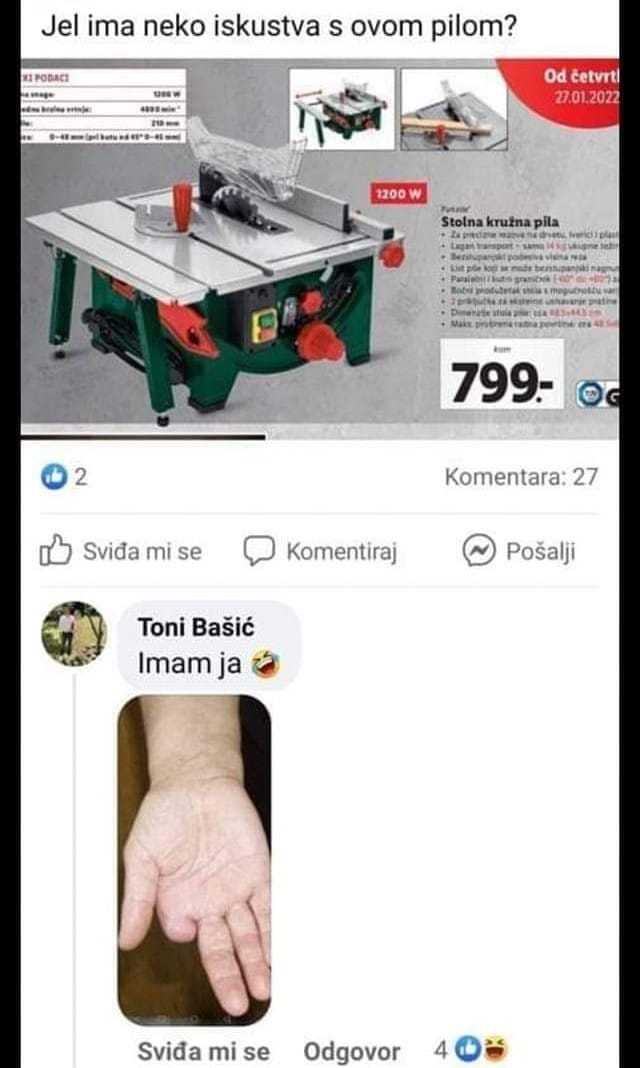View the 27 comments count
640x1068 pixels.
[521, 477]
